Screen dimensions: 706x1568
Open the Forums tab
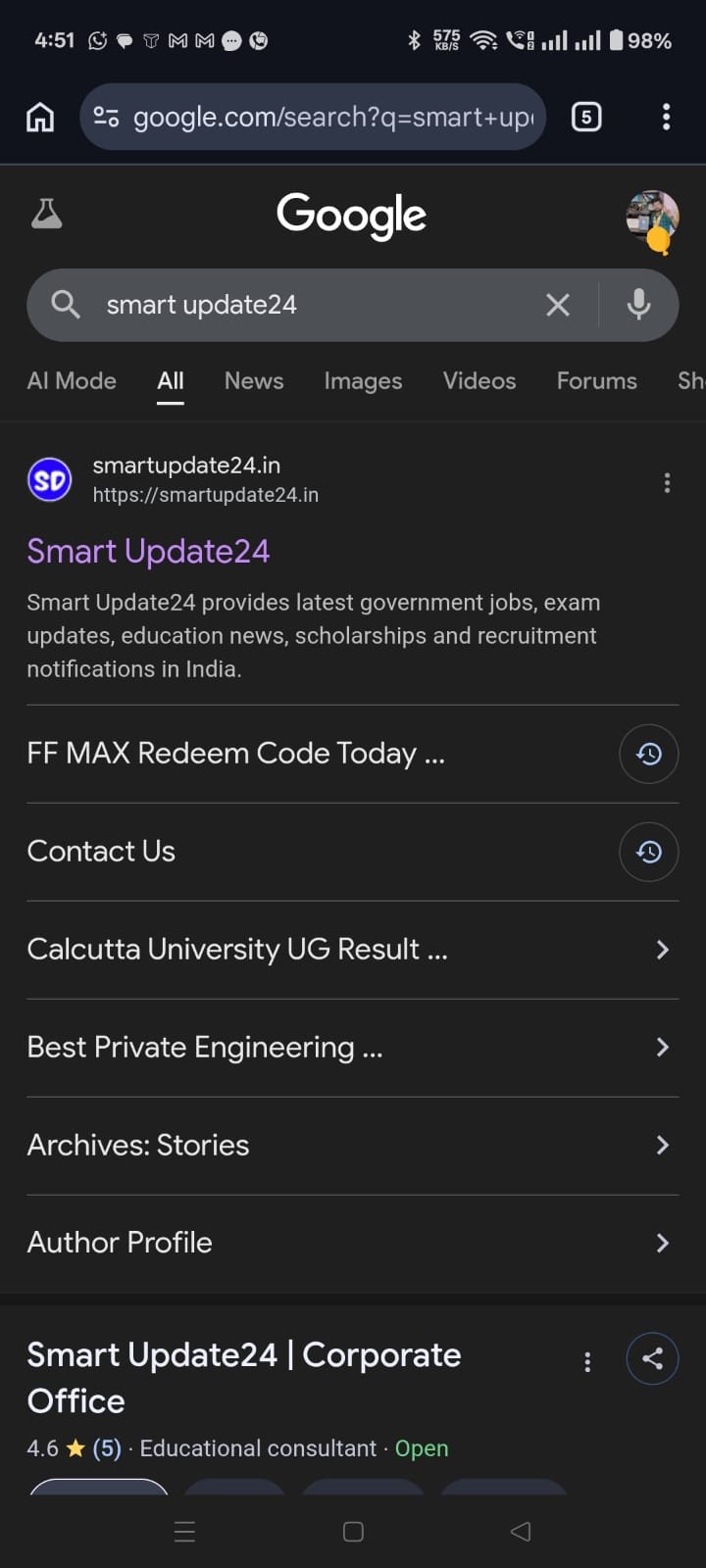(x=596, y=380)
